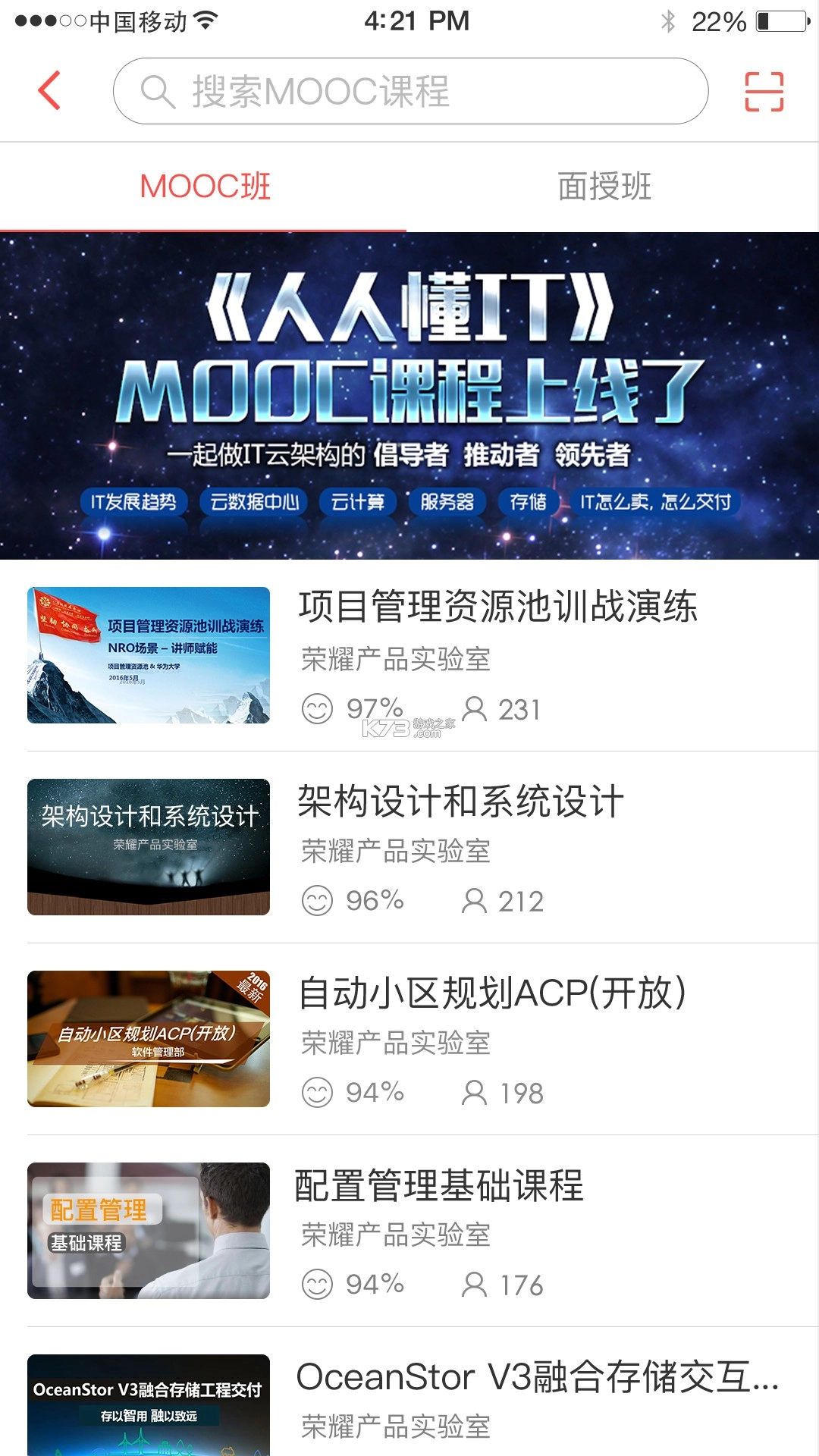Image resolution: width=819 pixels, height=1456 pixels.
Task: Tap the 人人懂IT MOOC banner
Action: click(x=409, y=394)
